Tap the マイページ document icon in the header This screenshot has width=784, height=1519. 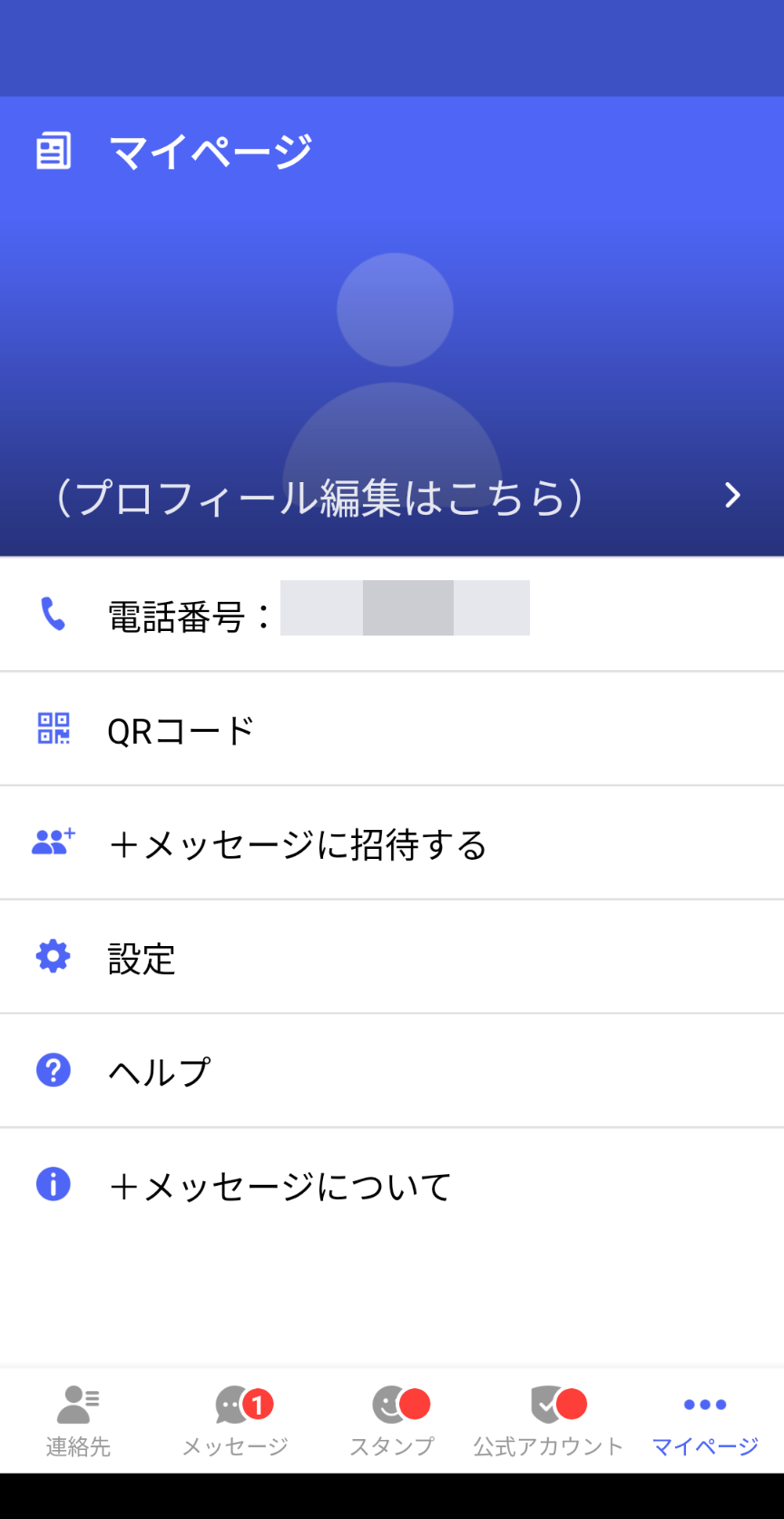tap(53, 149)
